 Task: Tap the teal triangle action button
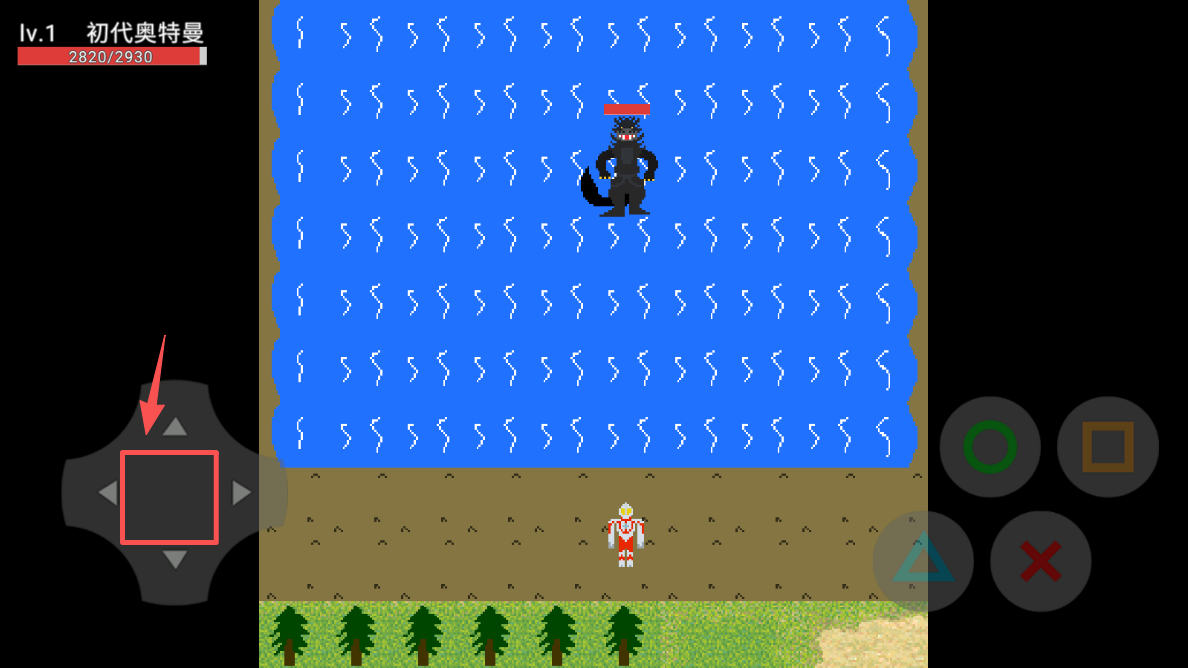click(x=923, y=561)
